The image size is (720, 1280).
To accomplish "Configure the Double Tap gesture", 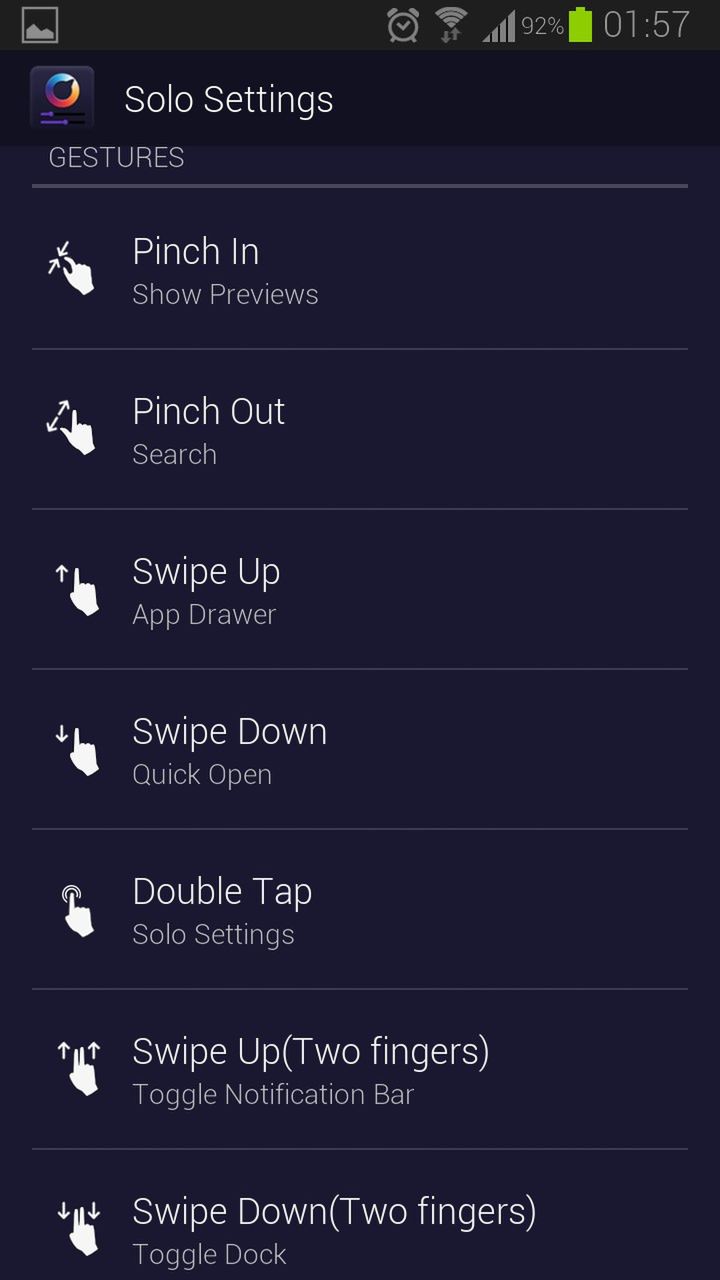I will 360,910.
